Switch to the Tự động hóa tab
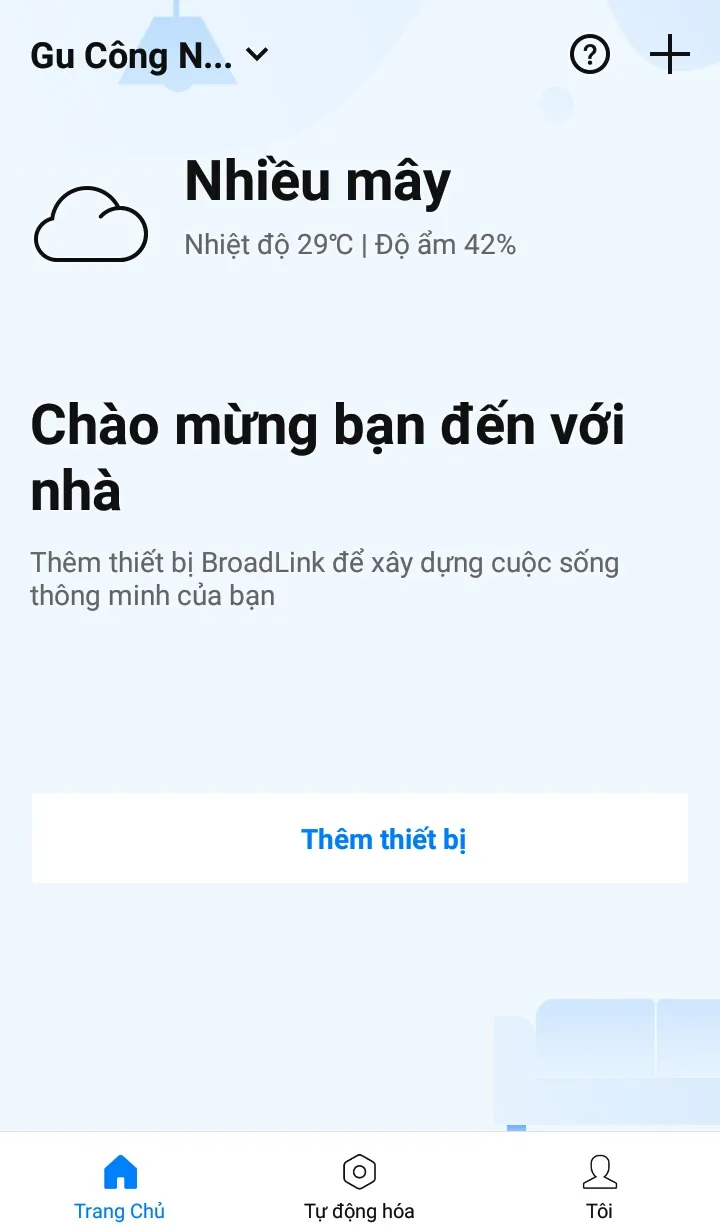 point(360,1185)
